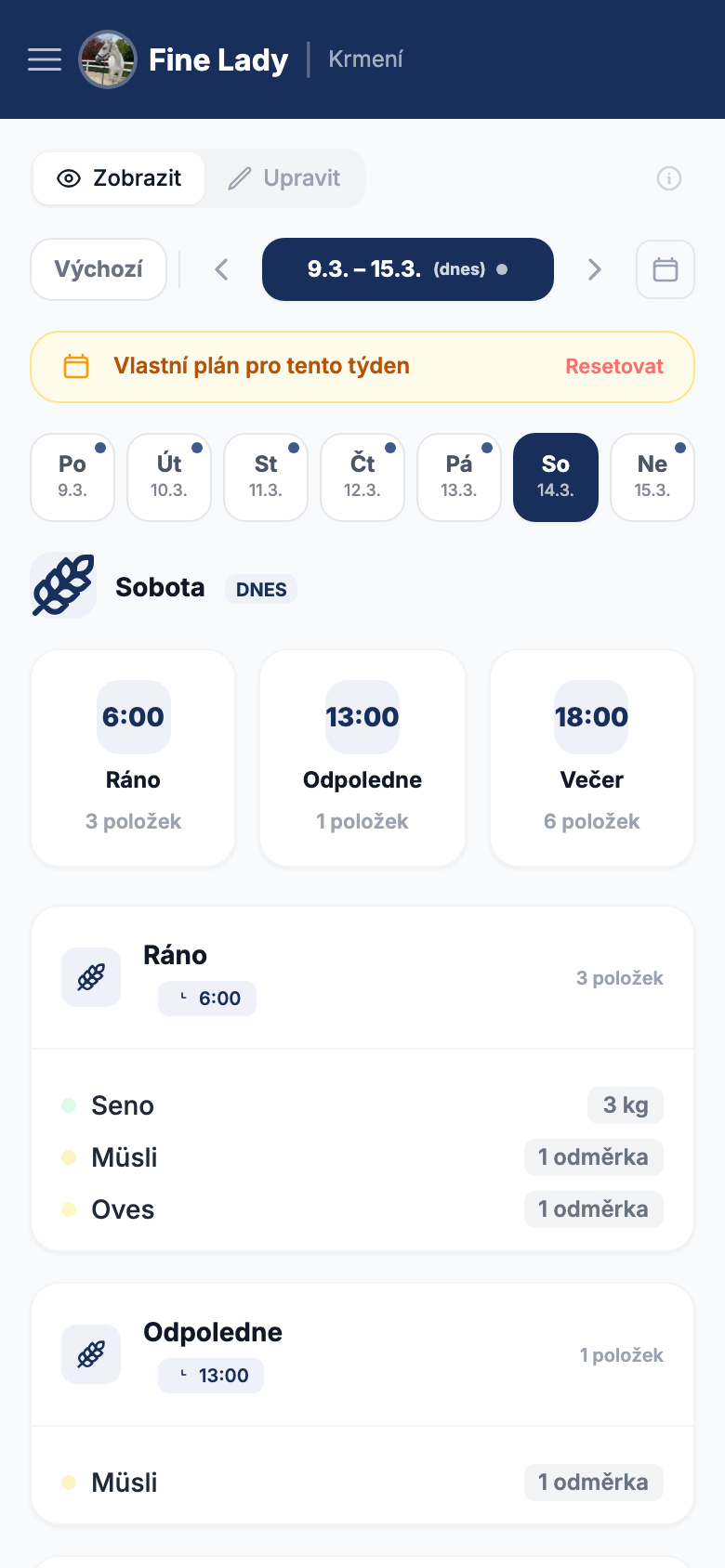Select Wednesday St 11.3.
This screenshot has height=1568, width=725.
(x=265, y=477)
